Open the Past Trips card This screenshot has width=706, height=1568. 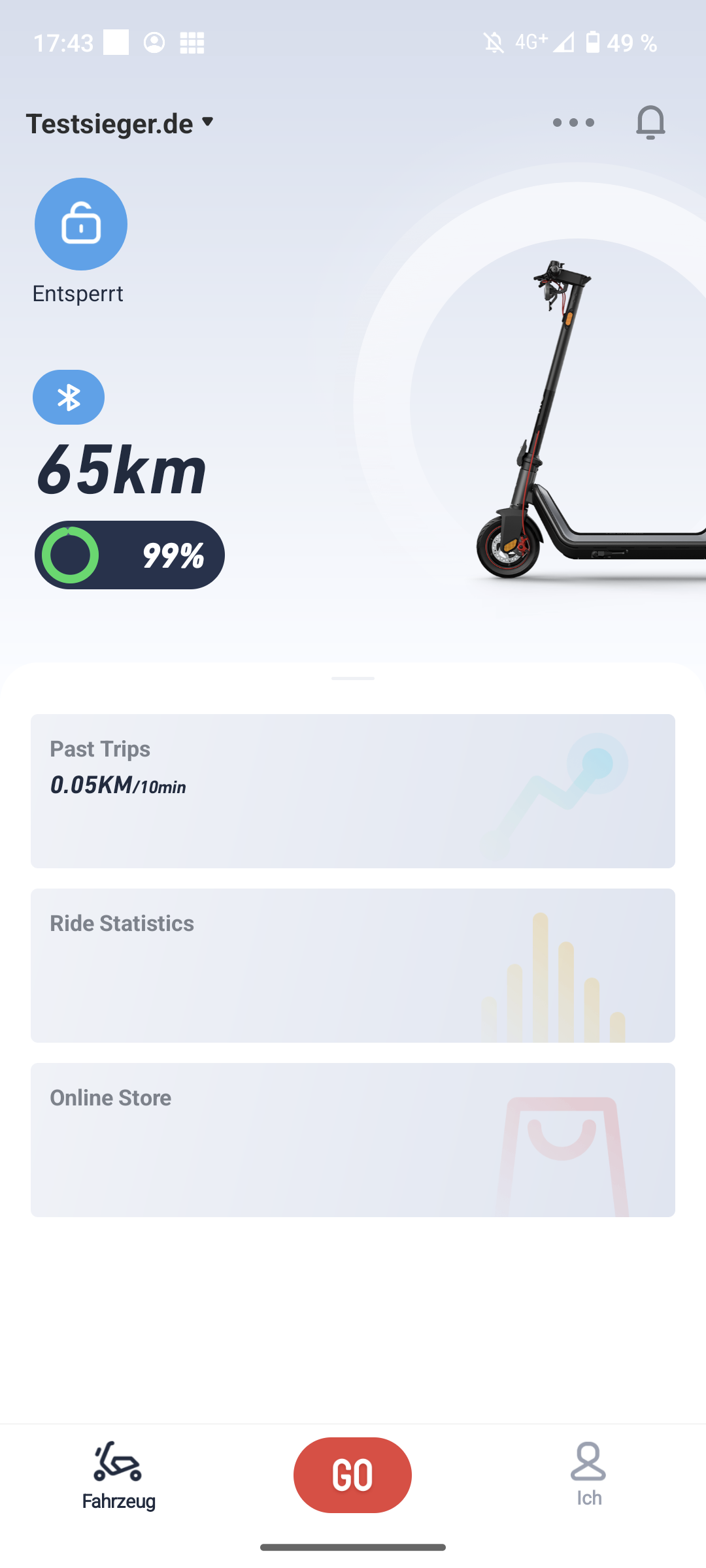click(x=353, y=791)
